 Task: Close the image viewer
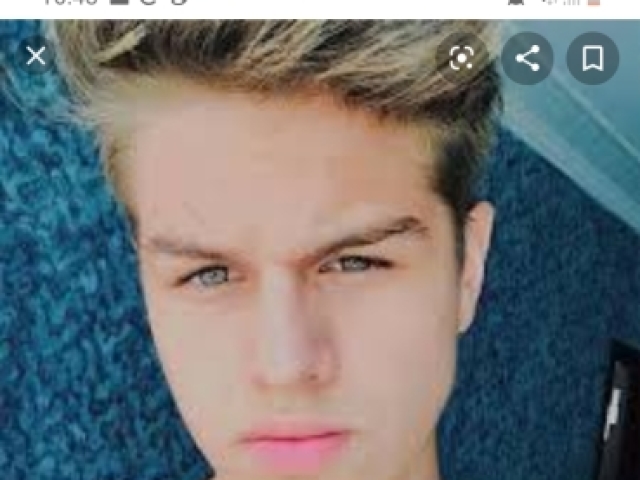[x=36, y=57]
